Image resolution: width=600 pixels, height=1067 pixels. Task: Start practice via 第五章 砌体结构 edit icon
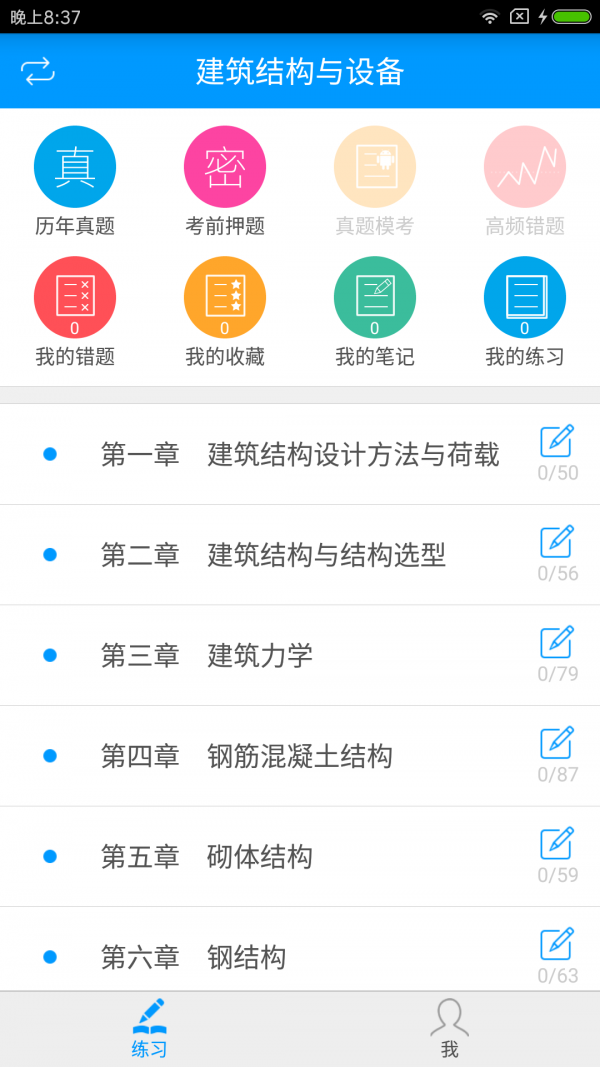(557, 843)
